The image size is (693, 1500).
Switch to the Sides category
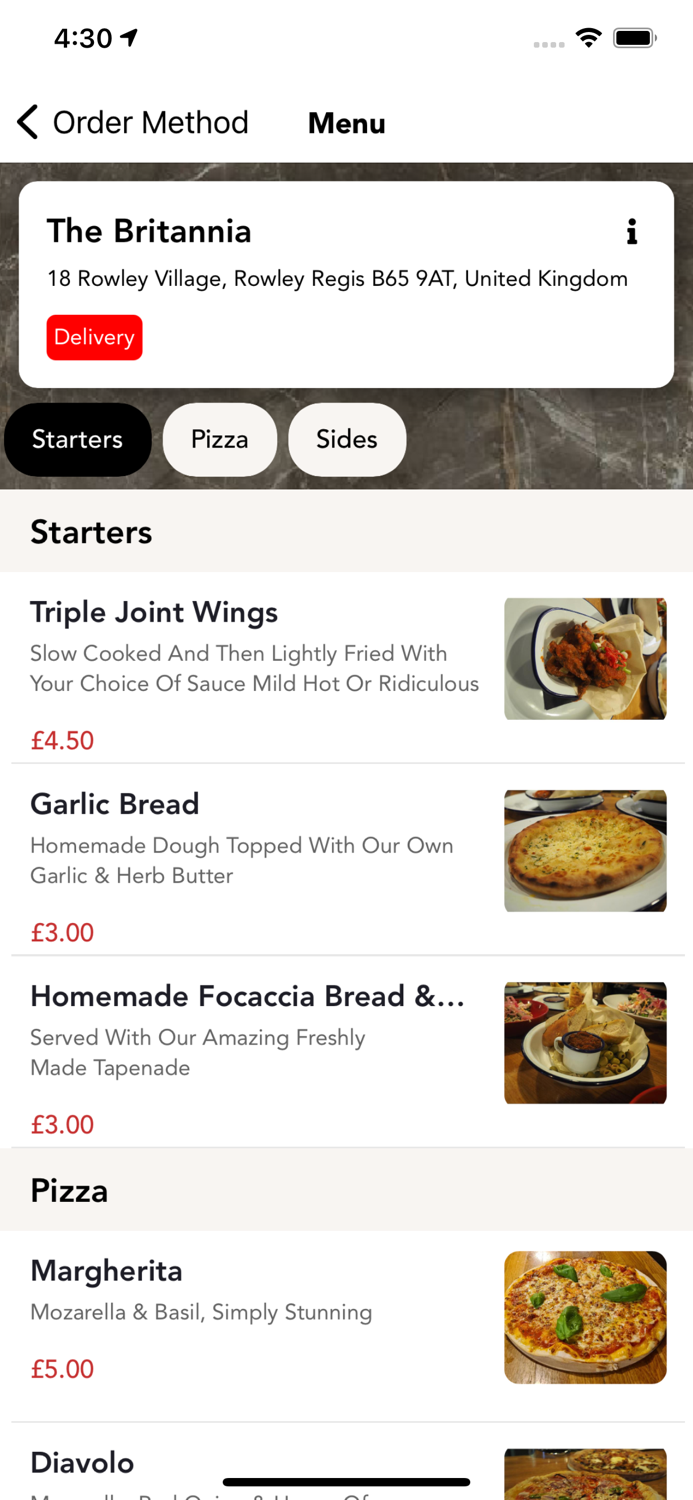[347, 440]
